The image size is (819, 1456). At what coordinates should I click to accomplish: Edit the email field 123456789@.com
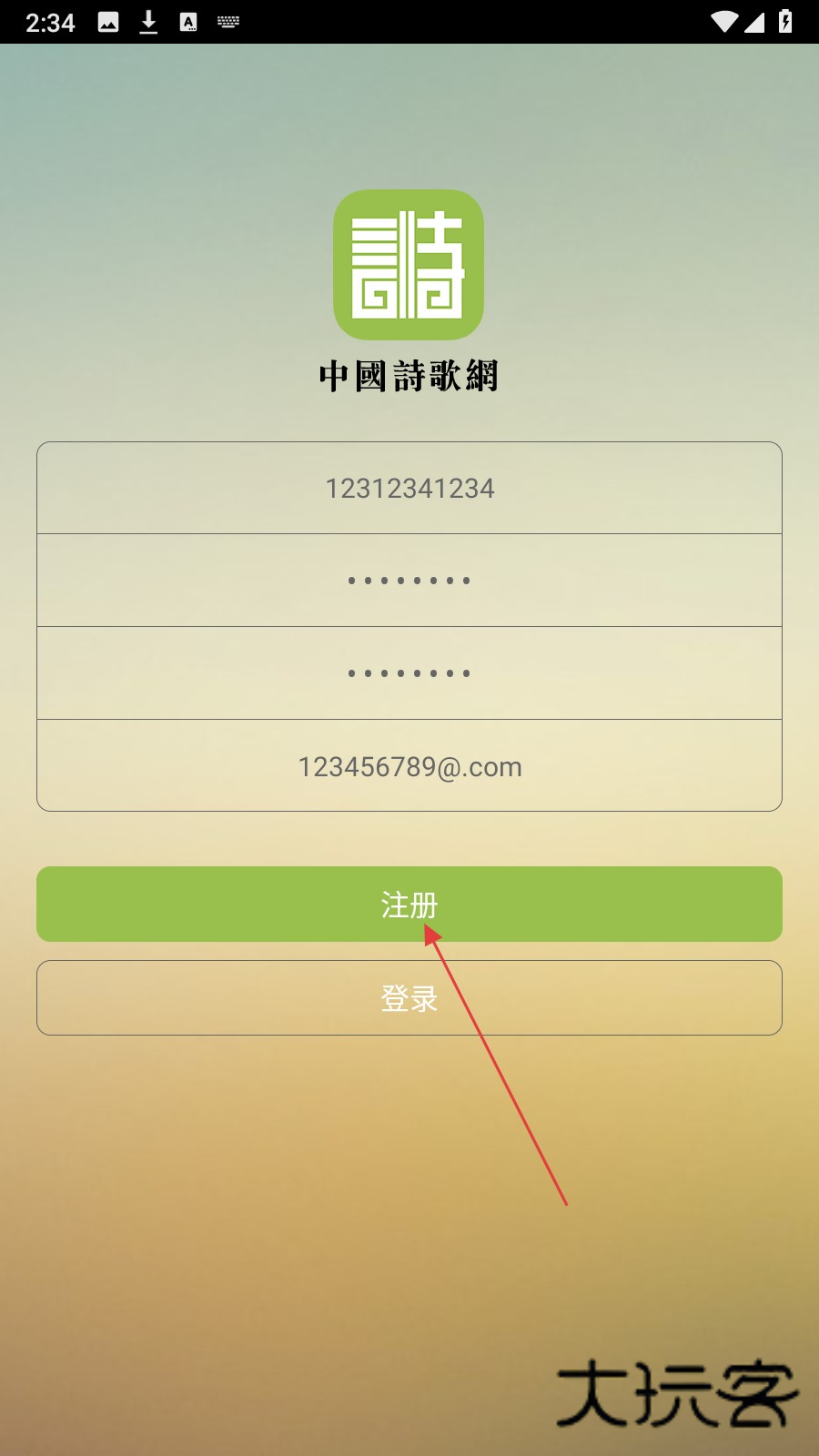(409, 766)
